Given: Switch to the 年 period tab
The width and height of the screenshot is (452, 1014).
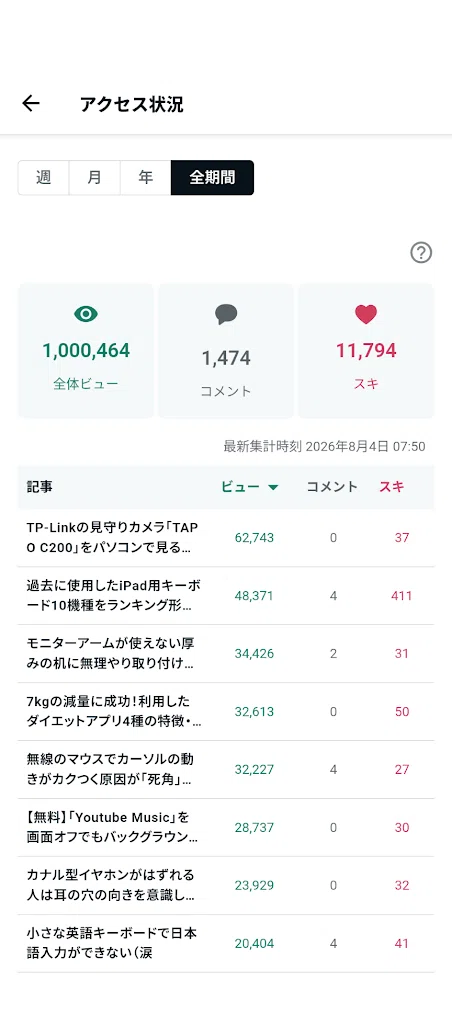Looking at the screenshot, I should tap(145, 178).
